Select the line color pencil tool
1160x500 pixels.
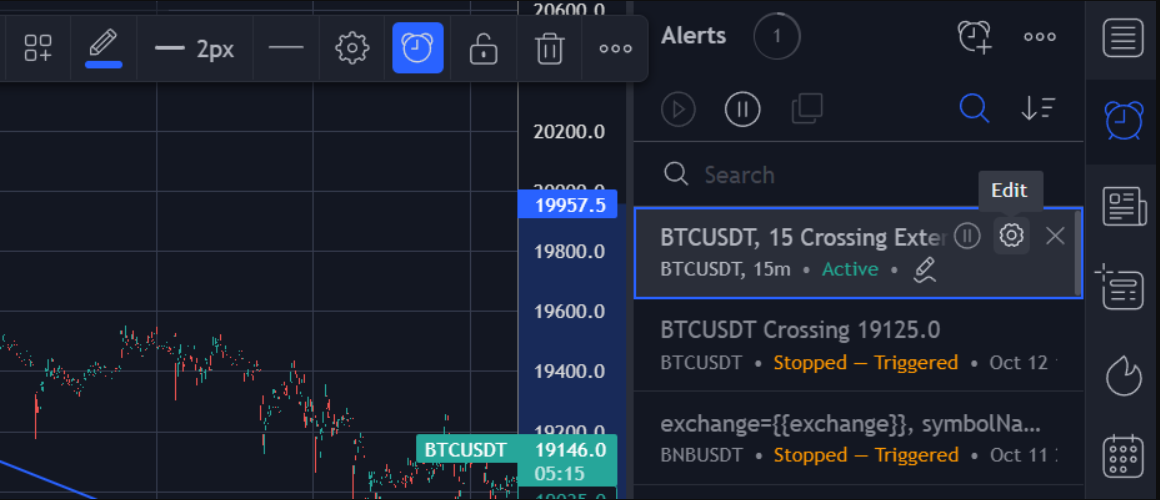coord(103,47)
